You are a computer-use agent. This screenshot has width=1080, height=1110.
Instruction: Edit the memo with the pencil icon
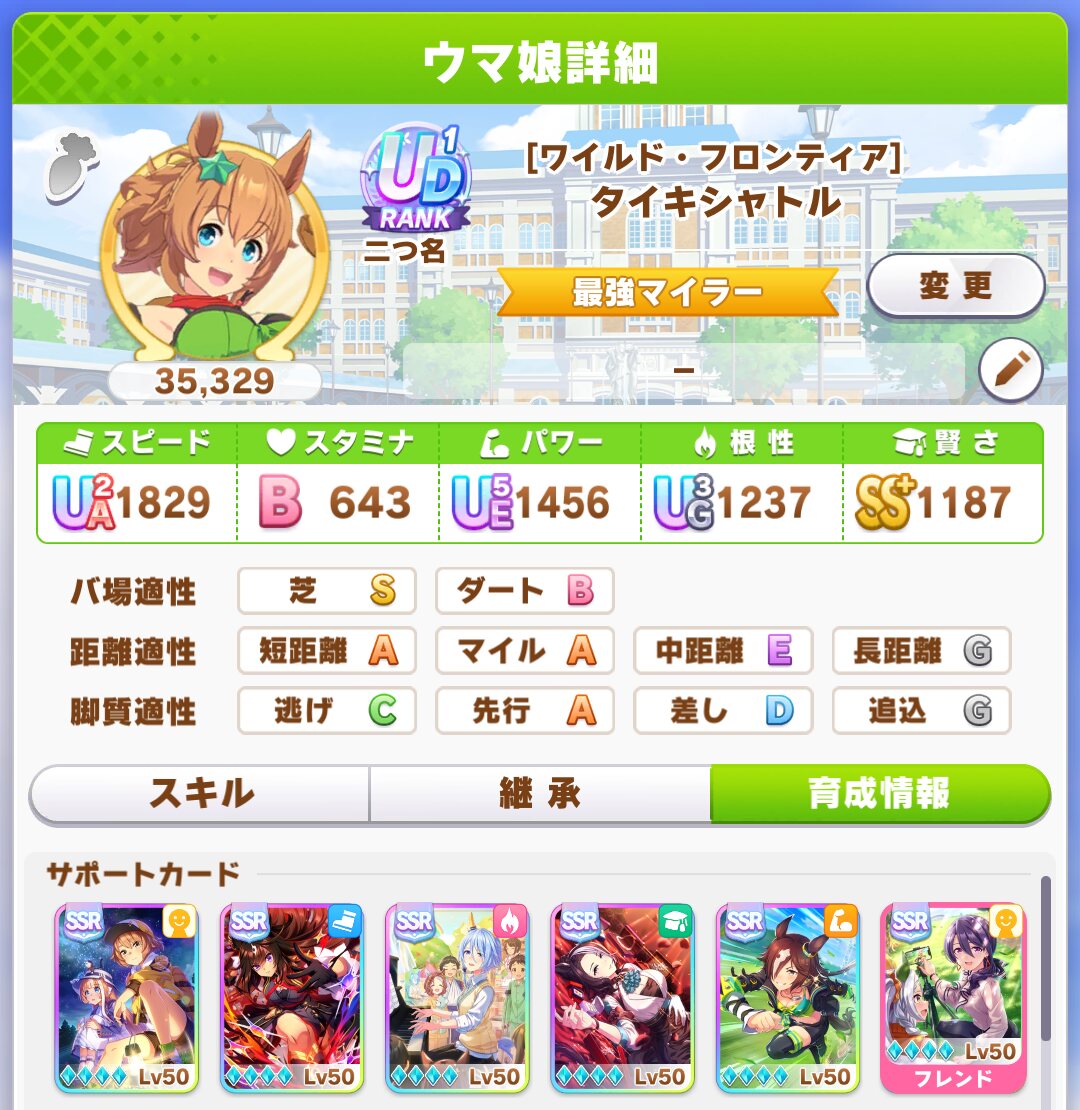pos(1010,371)
